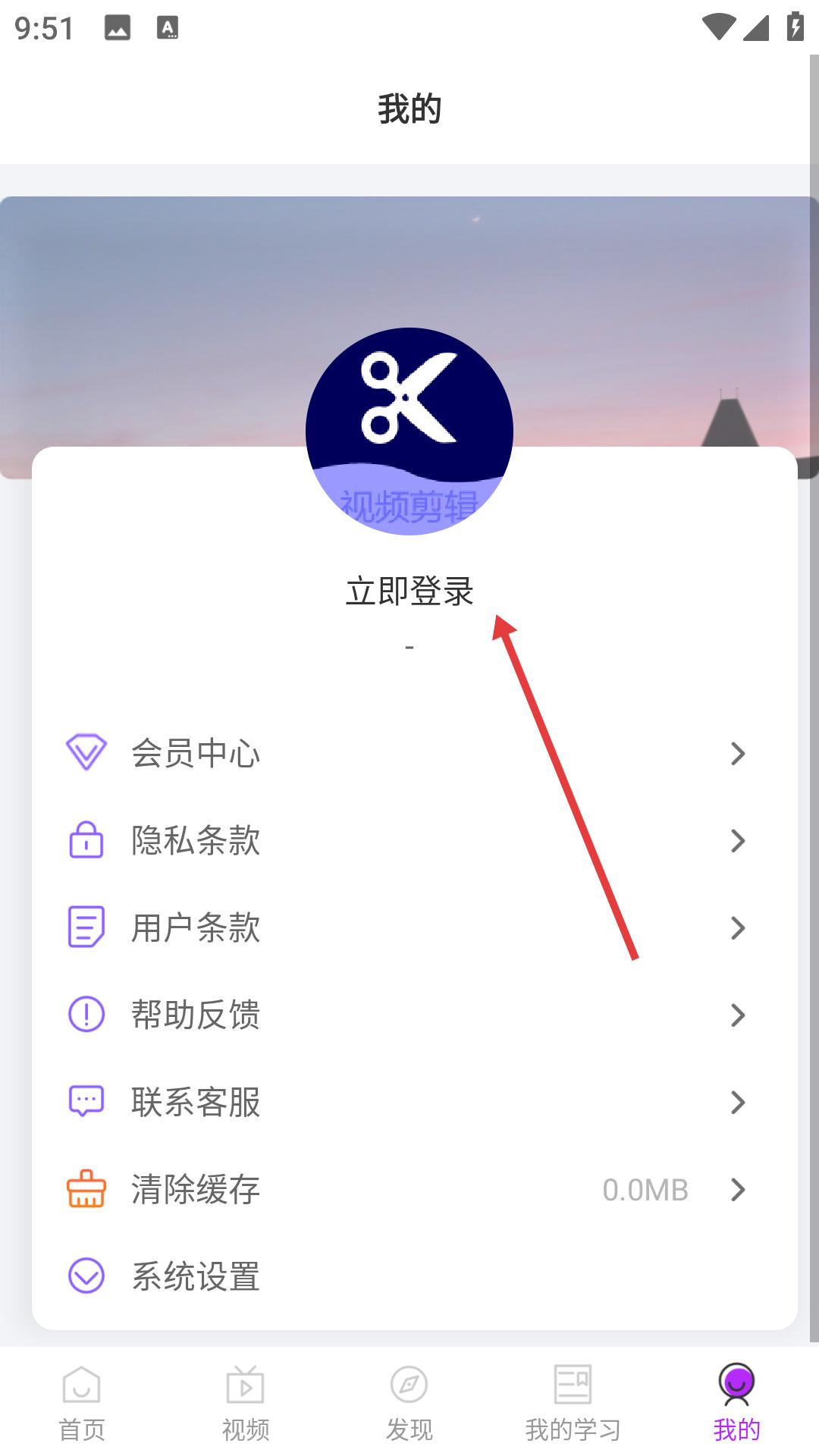
Task: Tap the 视频剪辑 profile avatar
Action: click(409, 431)
